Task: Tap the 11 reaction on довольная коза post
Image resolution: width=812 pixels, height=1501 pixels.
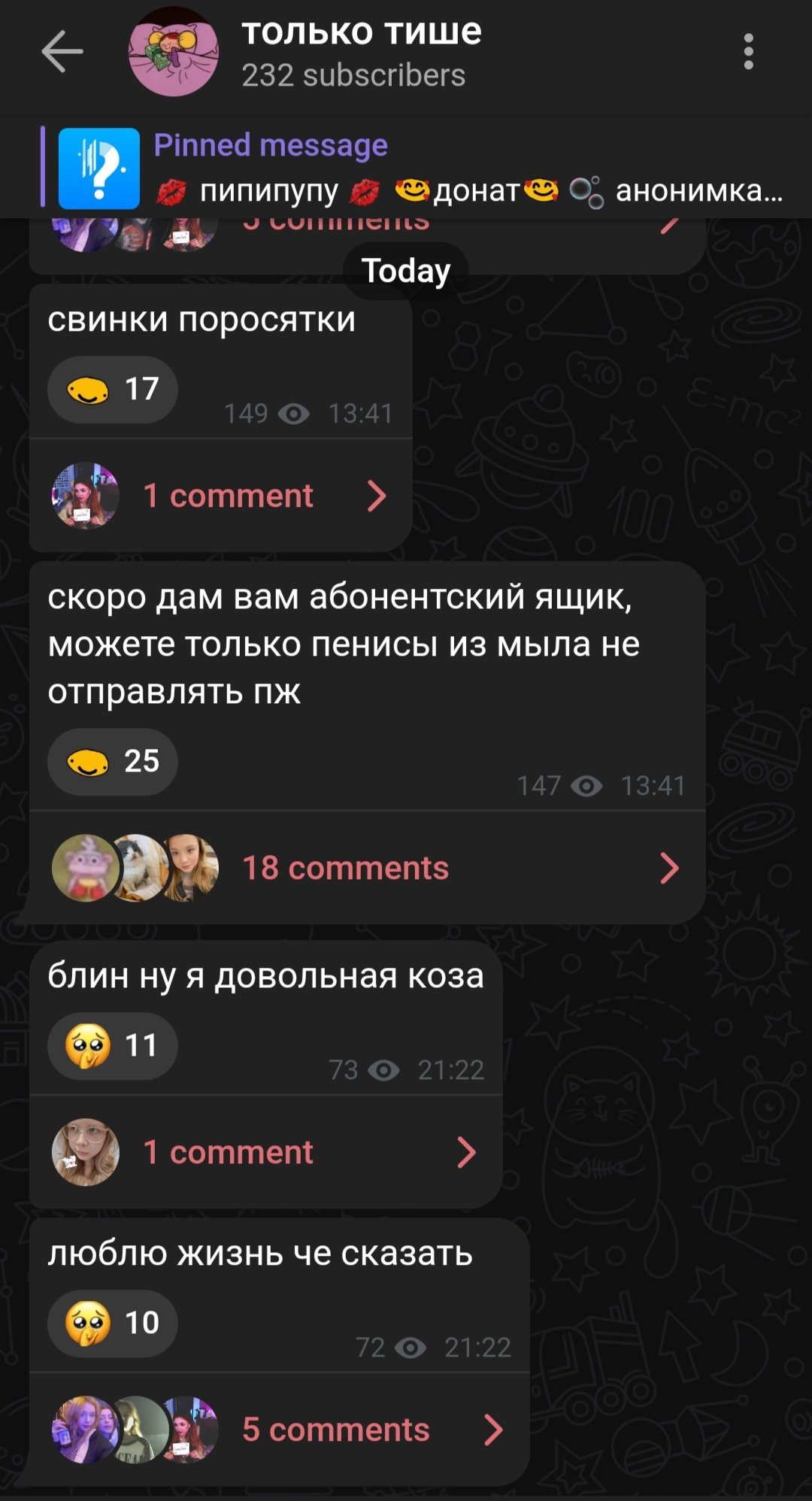Action: pyautogui.click(x=112, y=1046)
